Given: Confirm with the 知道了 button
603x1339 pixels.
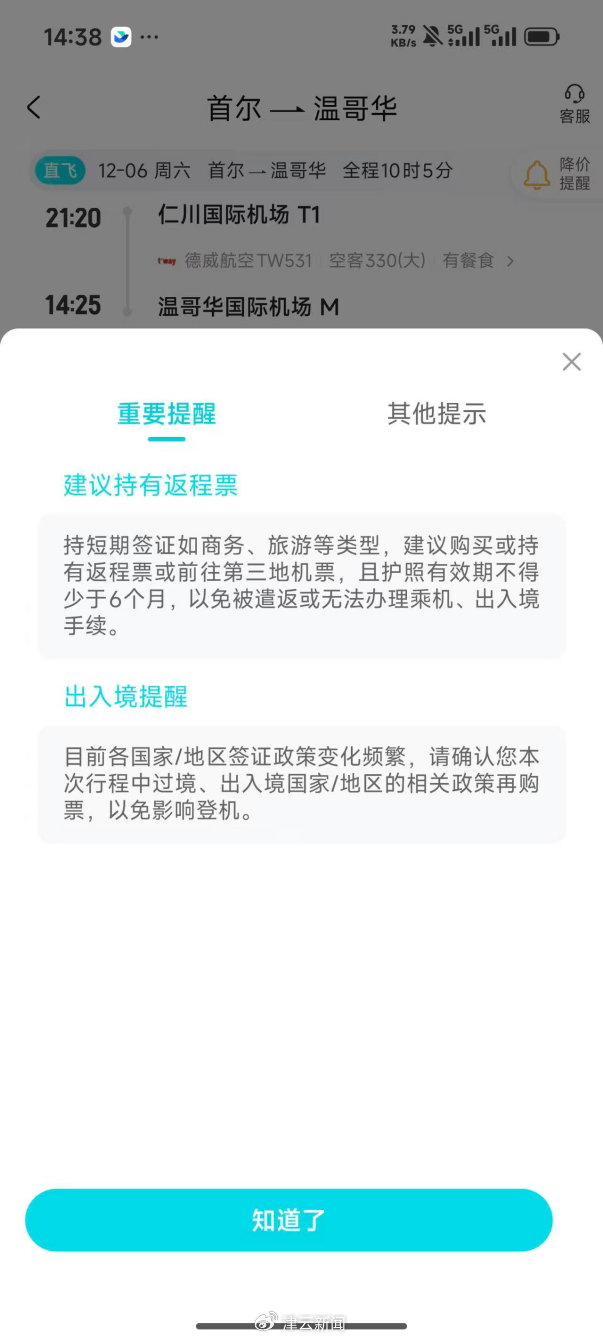Looking at the screenshot, I should pyautogui.click(x=289, y=1220).
